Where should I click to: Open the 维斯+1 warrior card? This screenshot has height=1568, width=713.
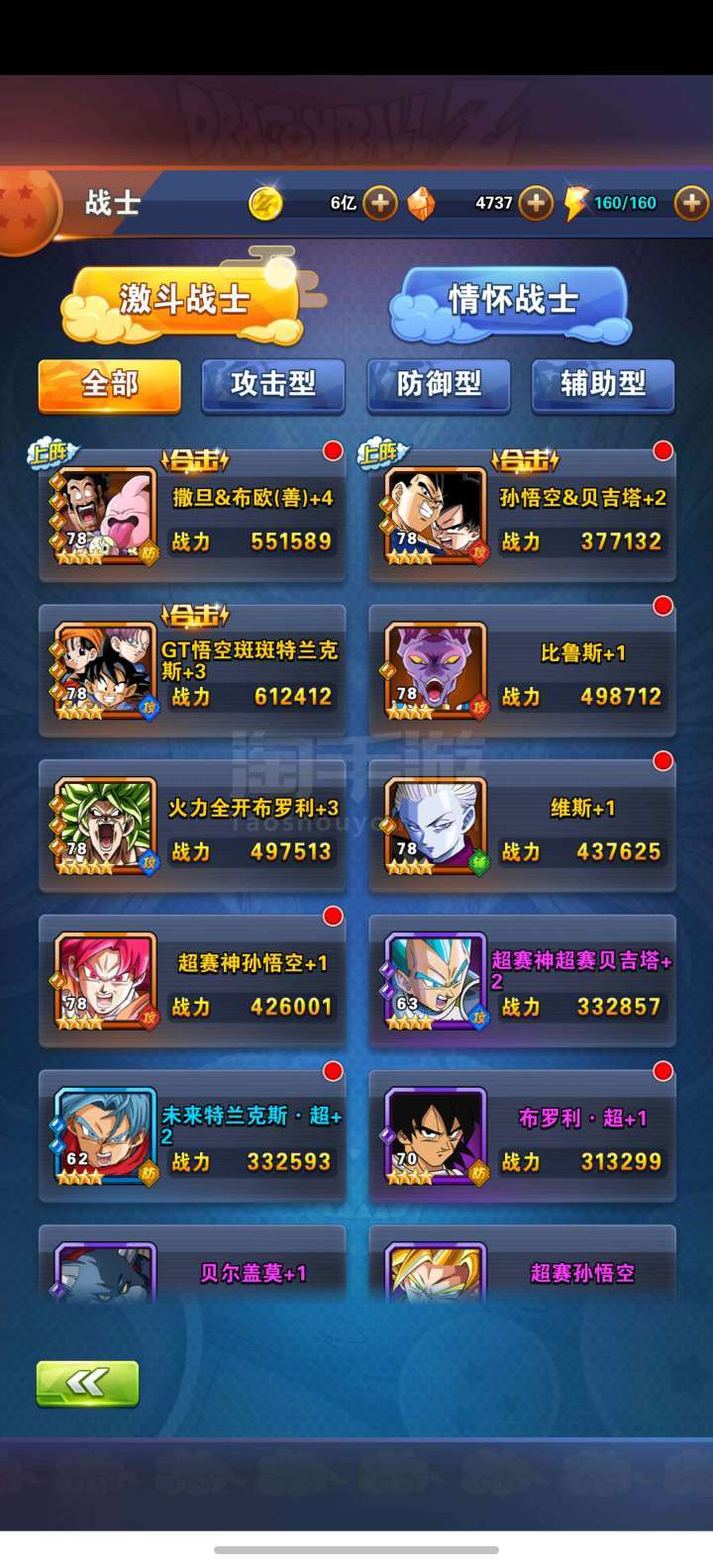(x=523, y=827)
